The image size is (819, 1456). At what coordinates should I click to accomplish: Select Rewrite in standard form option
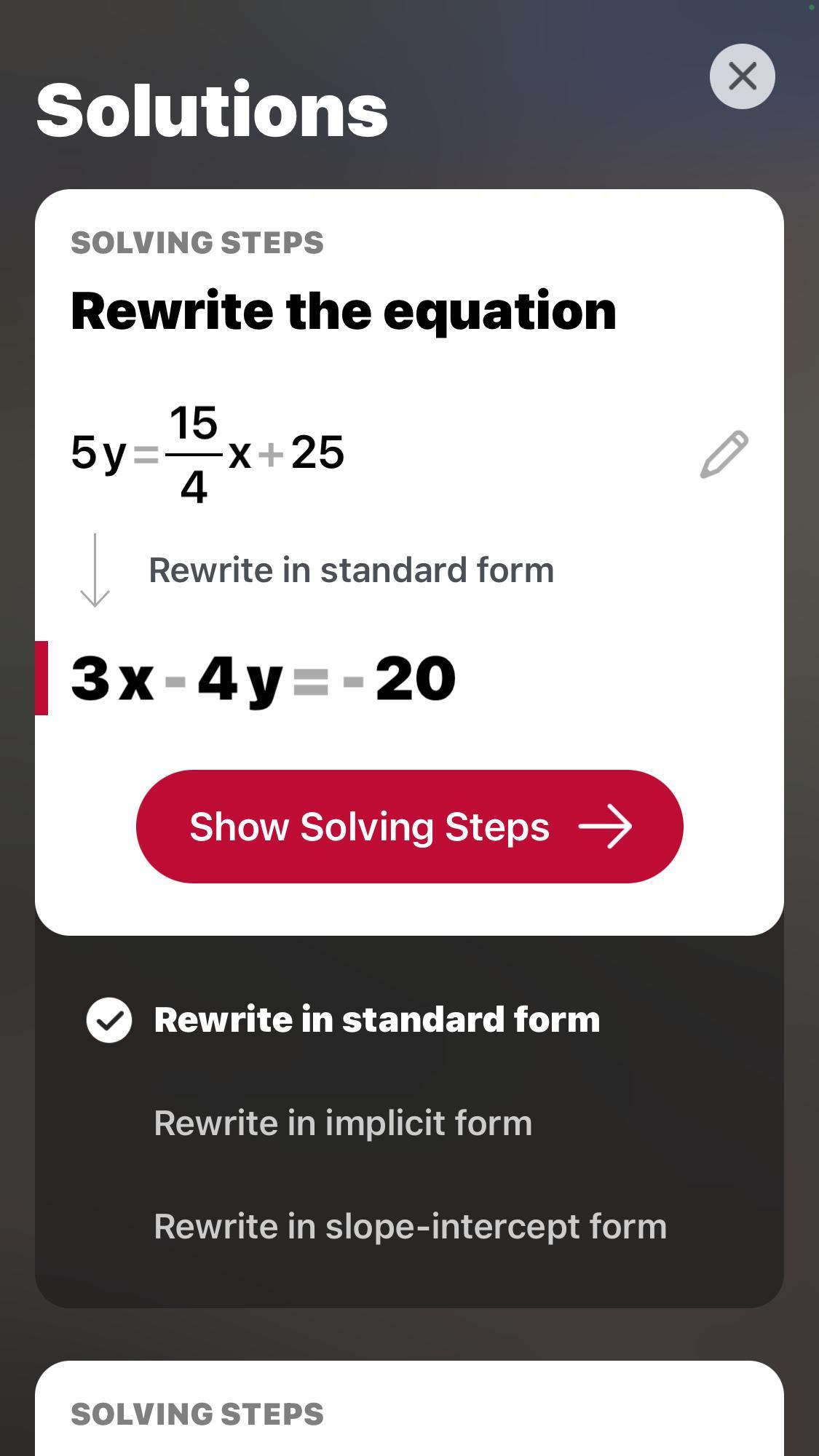[x=376, y=1019]
